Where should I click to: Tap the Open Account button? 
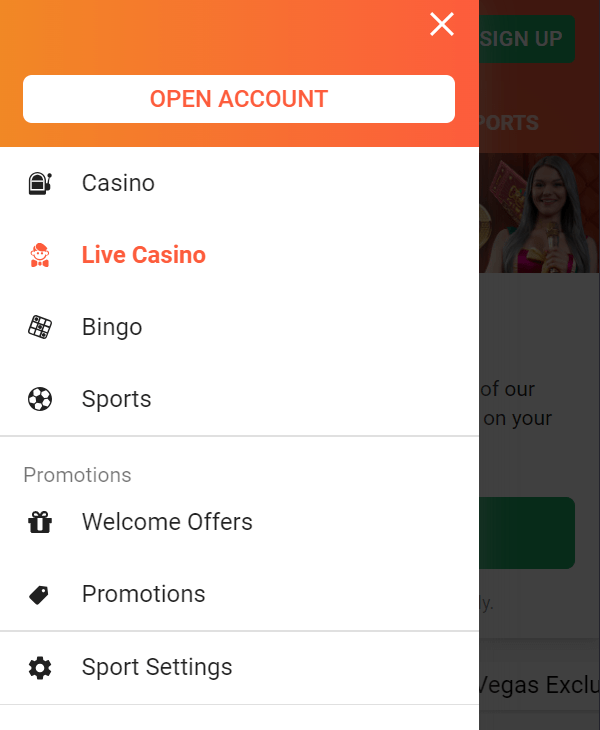(x=239, y=99)
